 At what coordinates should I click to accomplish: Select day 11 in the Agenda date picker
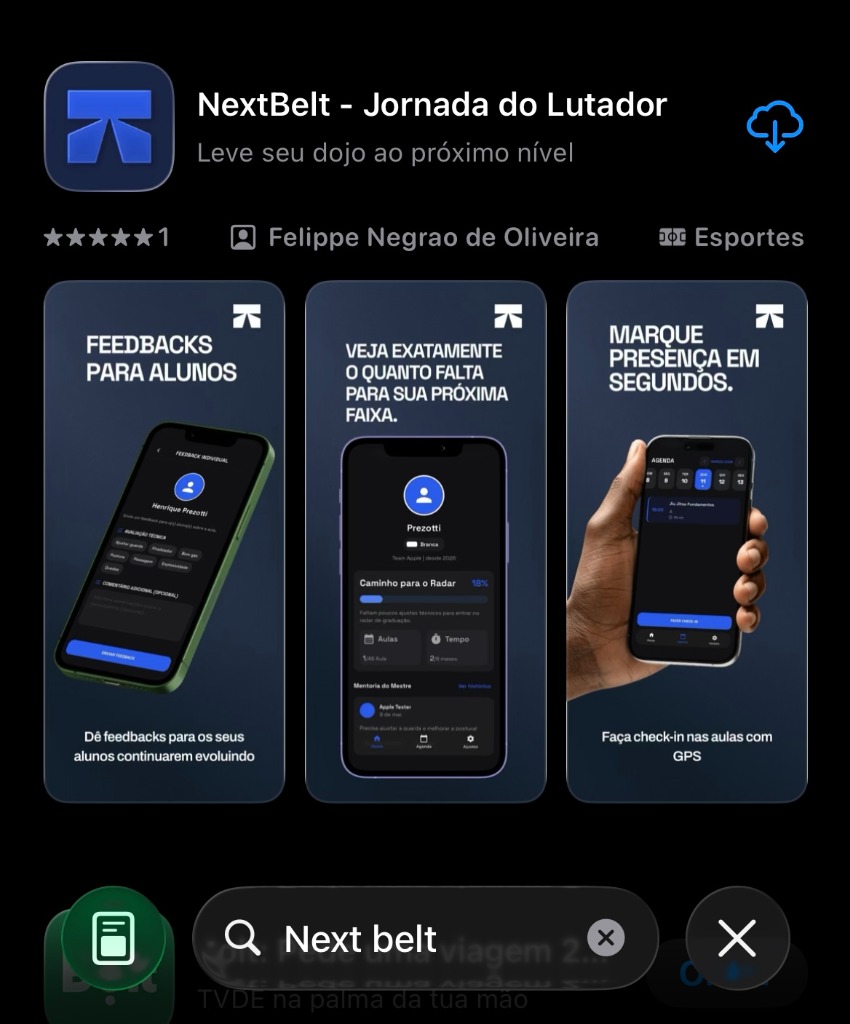703,479
